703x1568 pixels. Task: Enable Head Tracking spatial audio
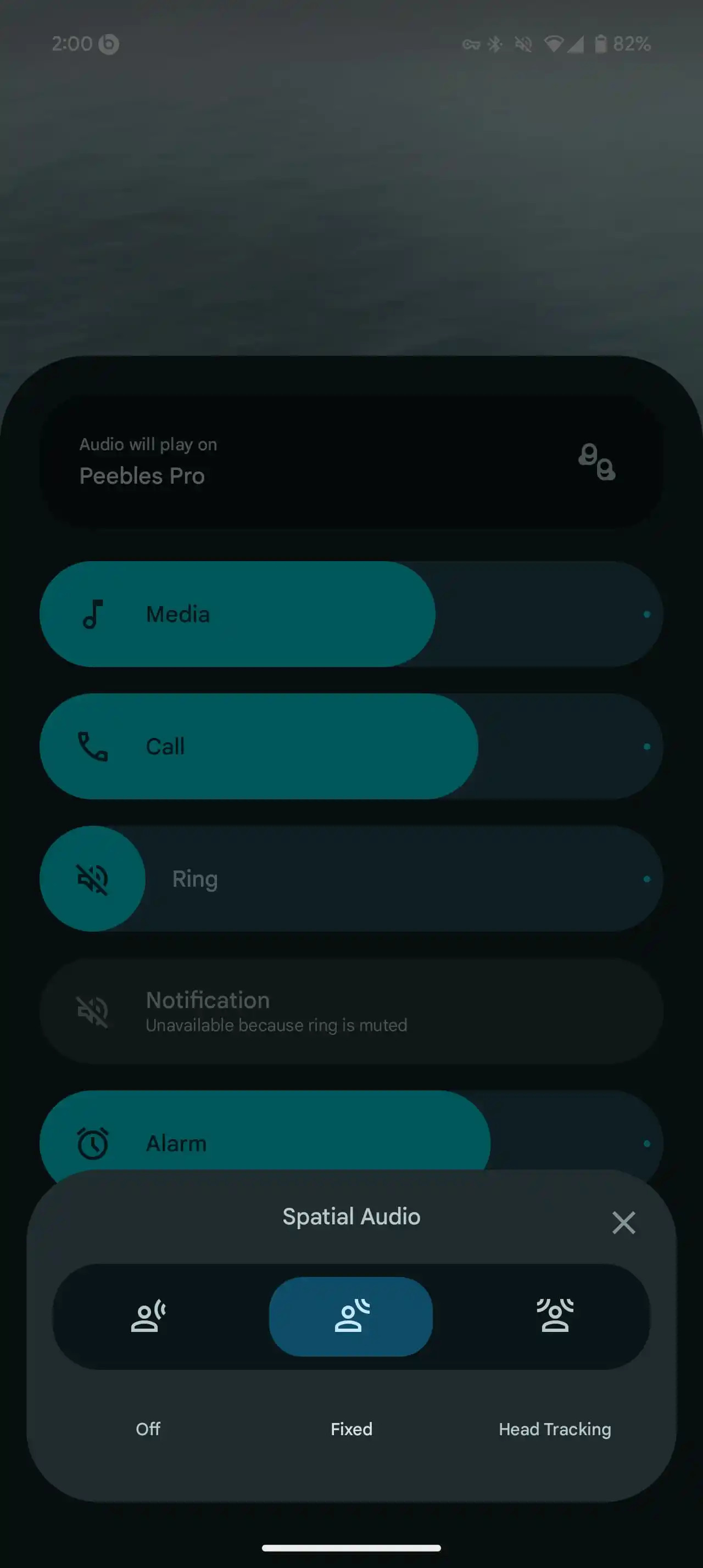(x=555, y=1317)
